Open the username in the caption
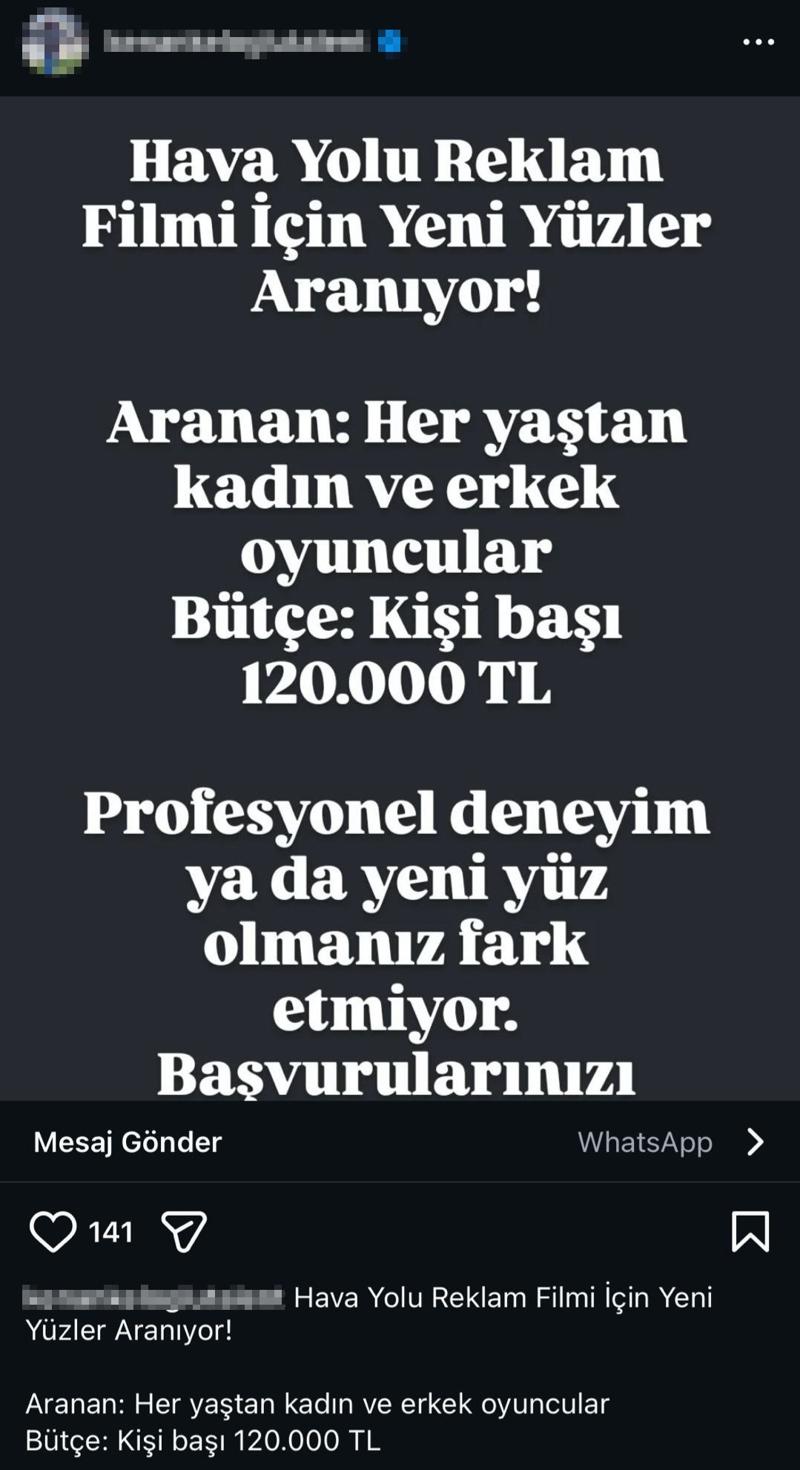Screen dimensions: 800x1470 pyautogui.click(x=153, y=1298)
